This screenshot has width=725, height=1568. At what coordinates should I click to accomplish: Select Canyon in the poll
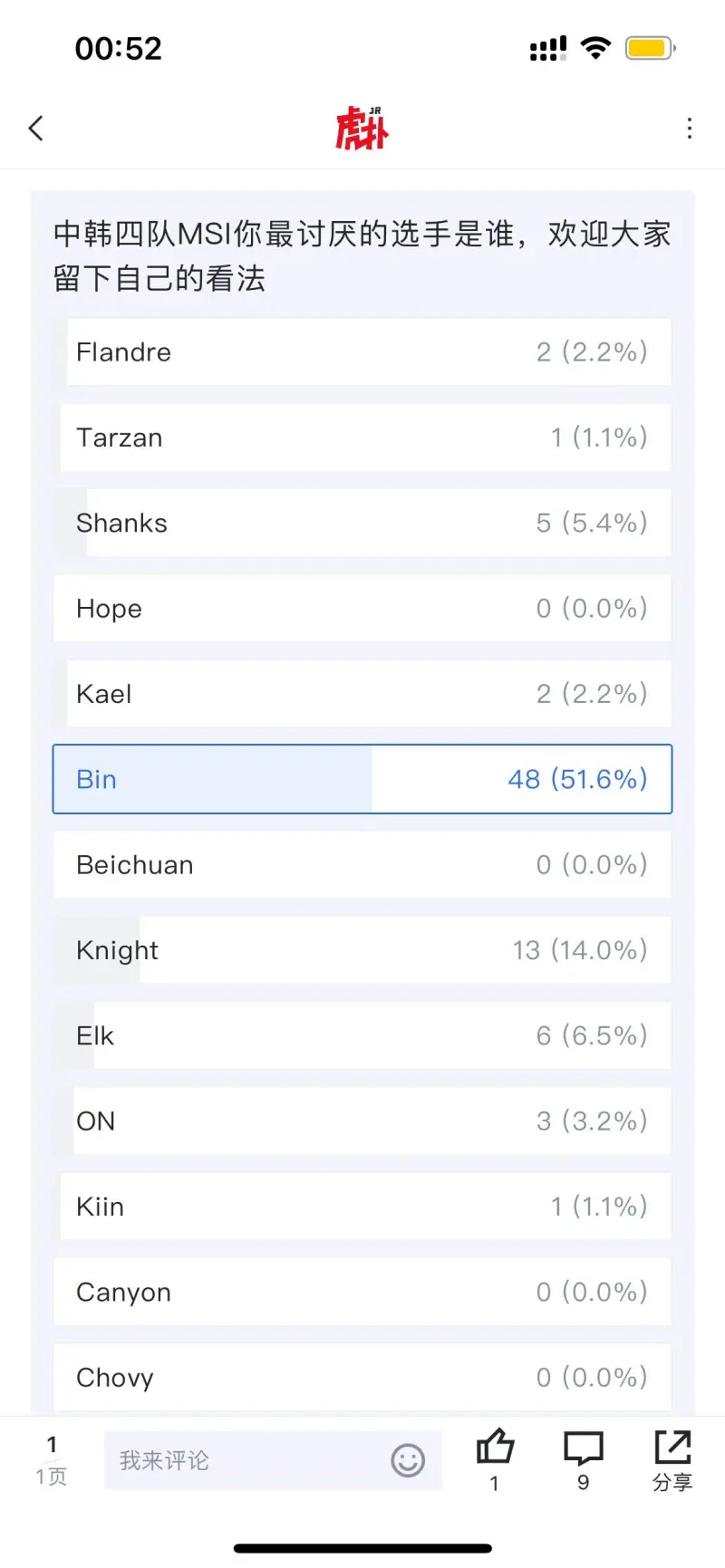pyautogui.click(x=362, y=1292)
